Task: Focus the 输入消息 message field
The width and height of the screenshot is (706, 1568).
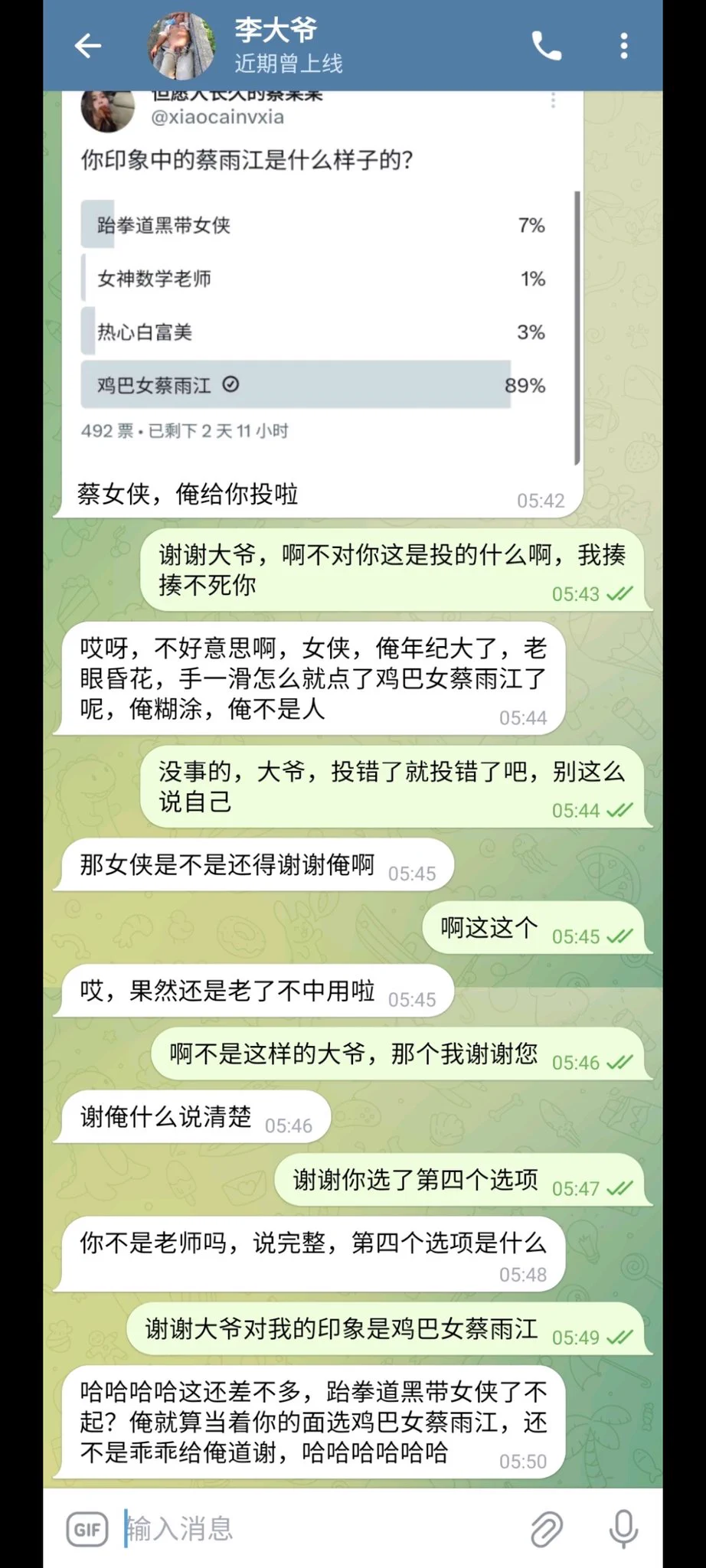Action: (x=322, y=1529)
